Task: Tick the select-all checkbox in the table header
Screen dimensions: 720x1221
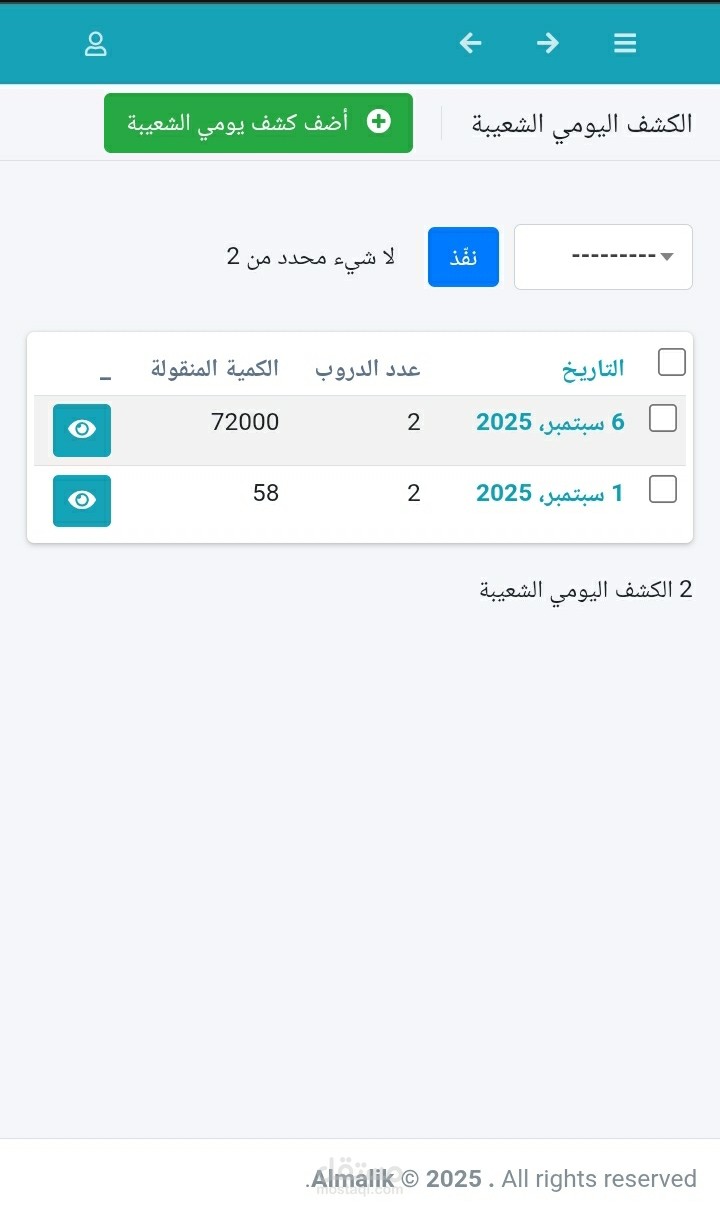Action: (x=671, y=362)
